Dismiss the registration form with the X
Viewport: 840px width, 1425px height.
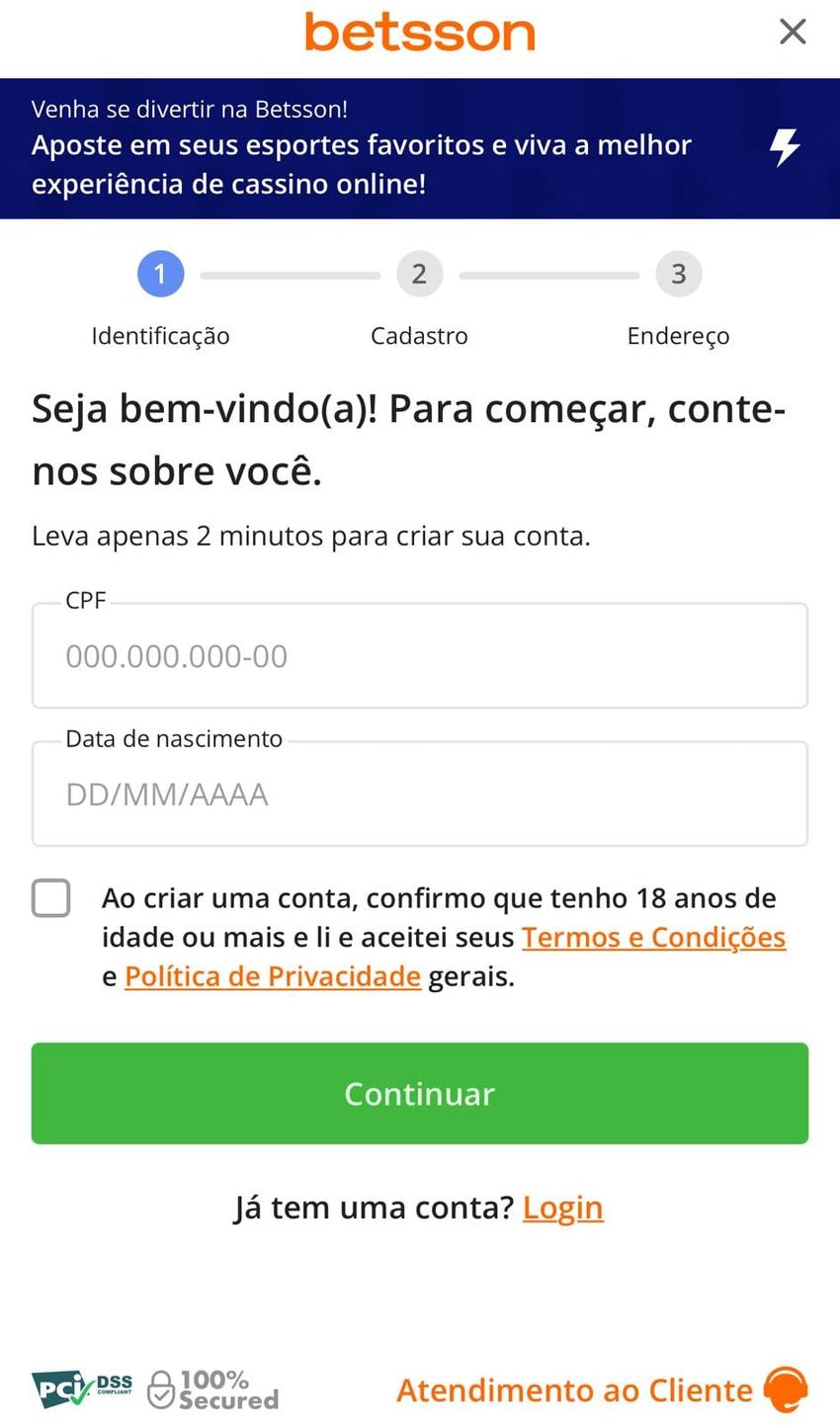[x=792, y=31]
